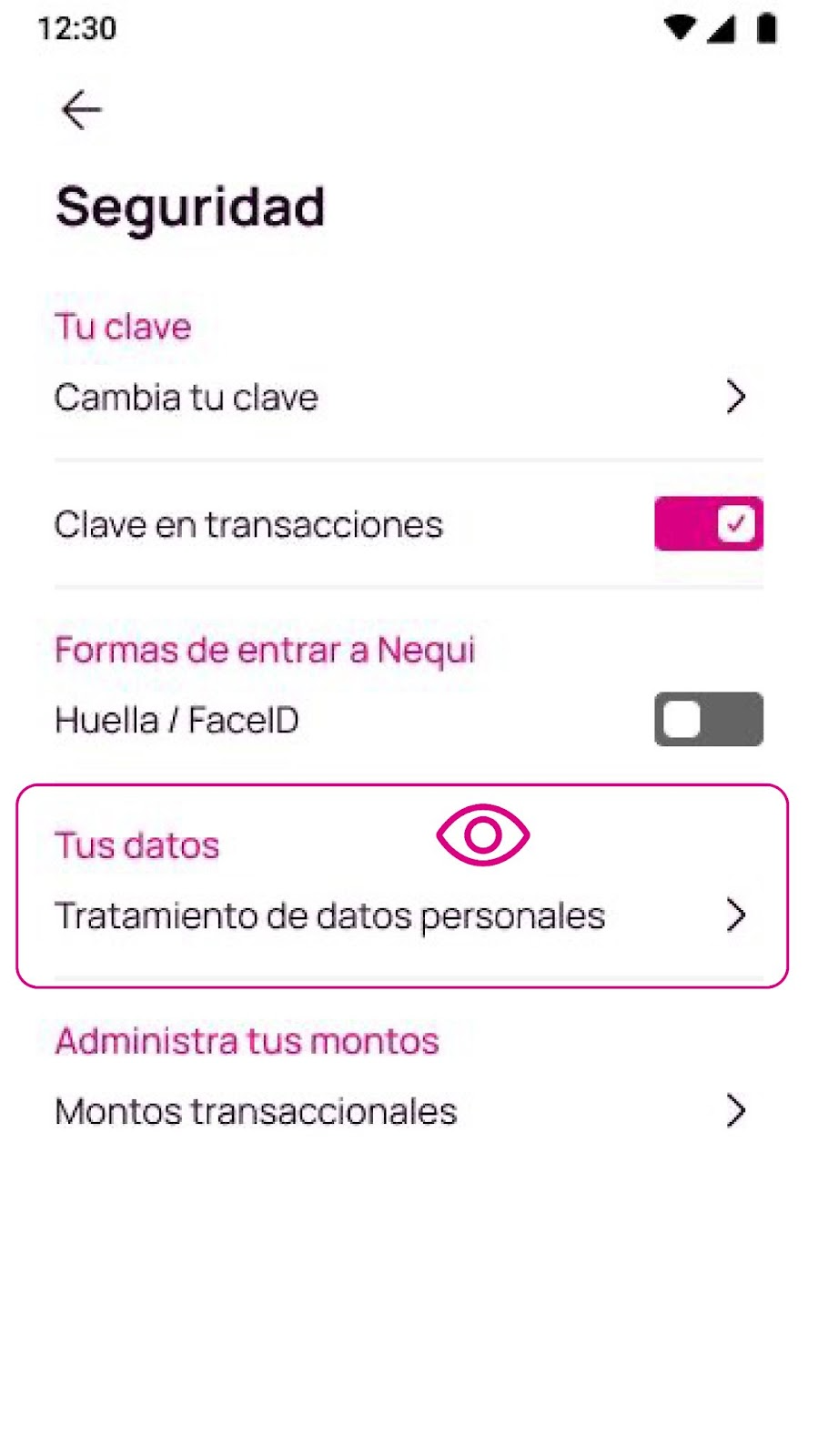818x1456 pixels.
Task: Open Tratamiento de datos personales via chevron
Action: (735, 915)
